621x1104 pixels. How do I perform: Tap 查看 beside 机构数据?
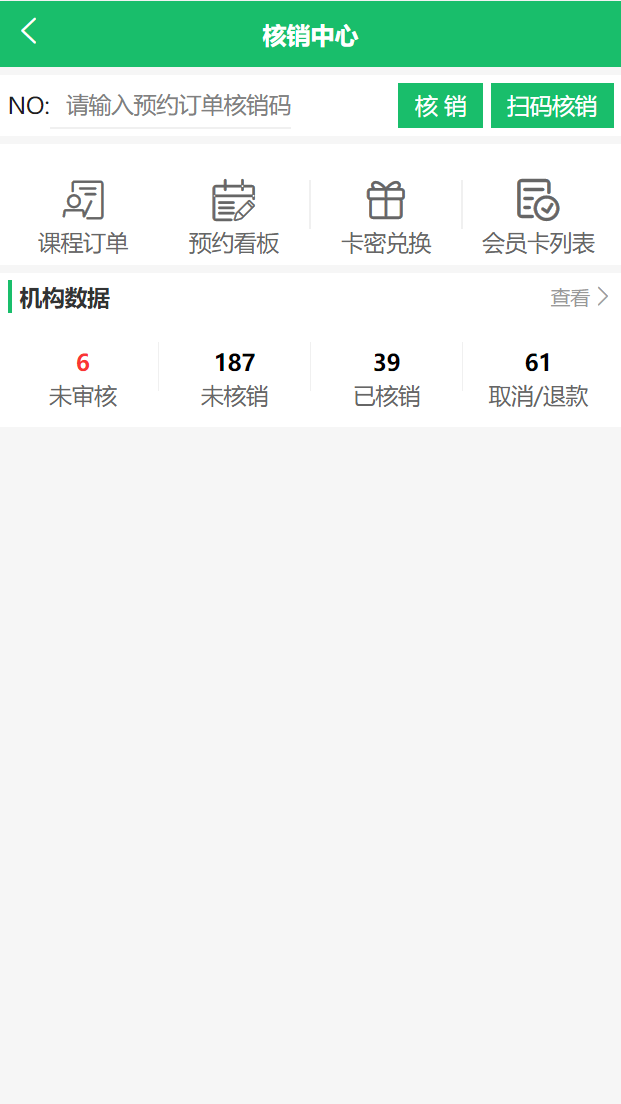coord(579,297)
